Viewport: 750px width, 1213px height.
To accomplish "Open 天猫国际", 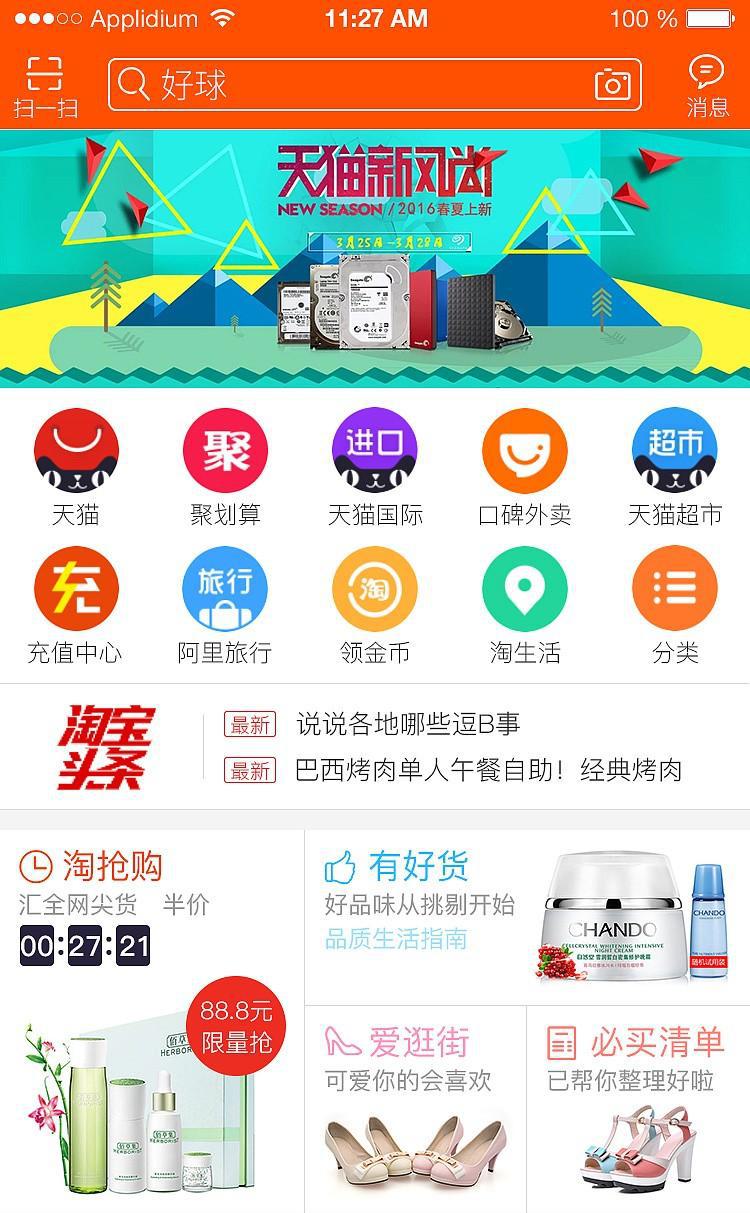I will [375, 467].
